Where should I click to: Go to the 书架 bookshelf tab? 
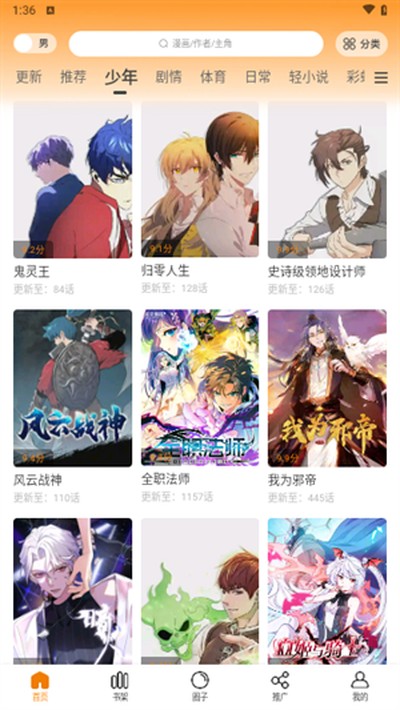120,686
